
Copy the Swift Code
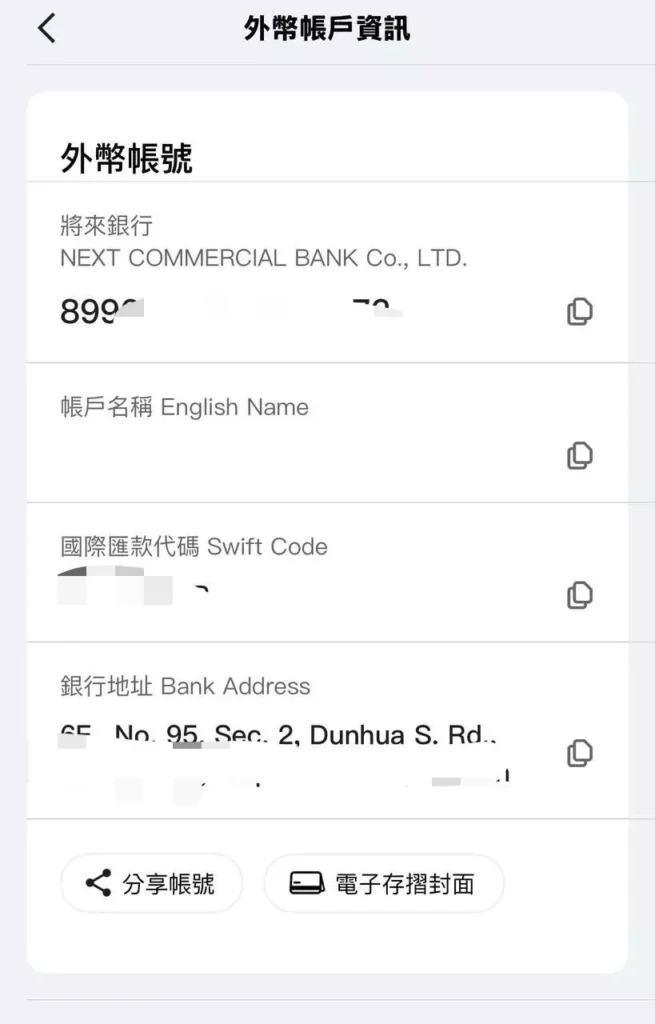579,596
